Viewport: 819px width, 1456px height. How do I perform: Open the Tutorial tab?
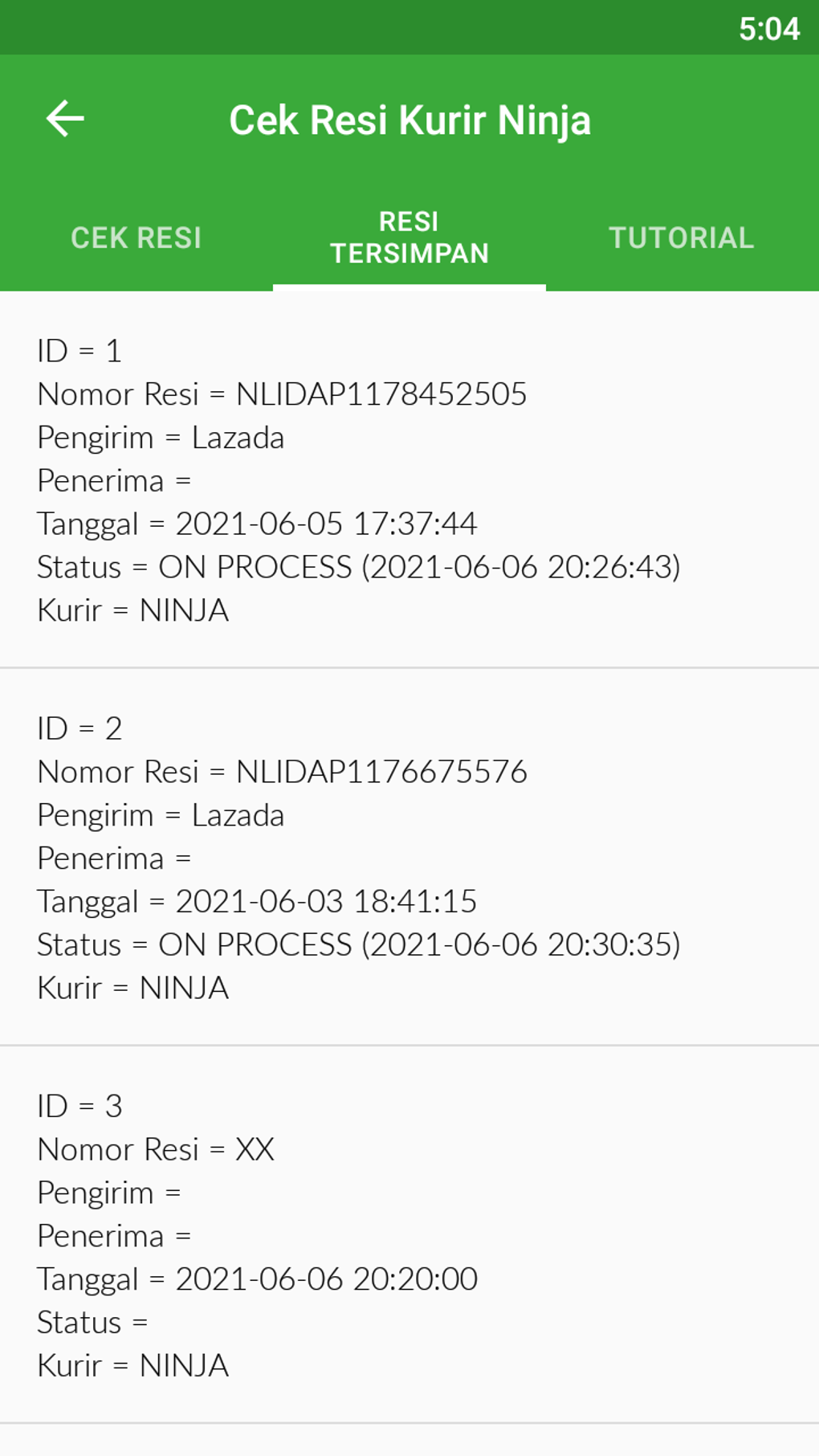point(681,238)
